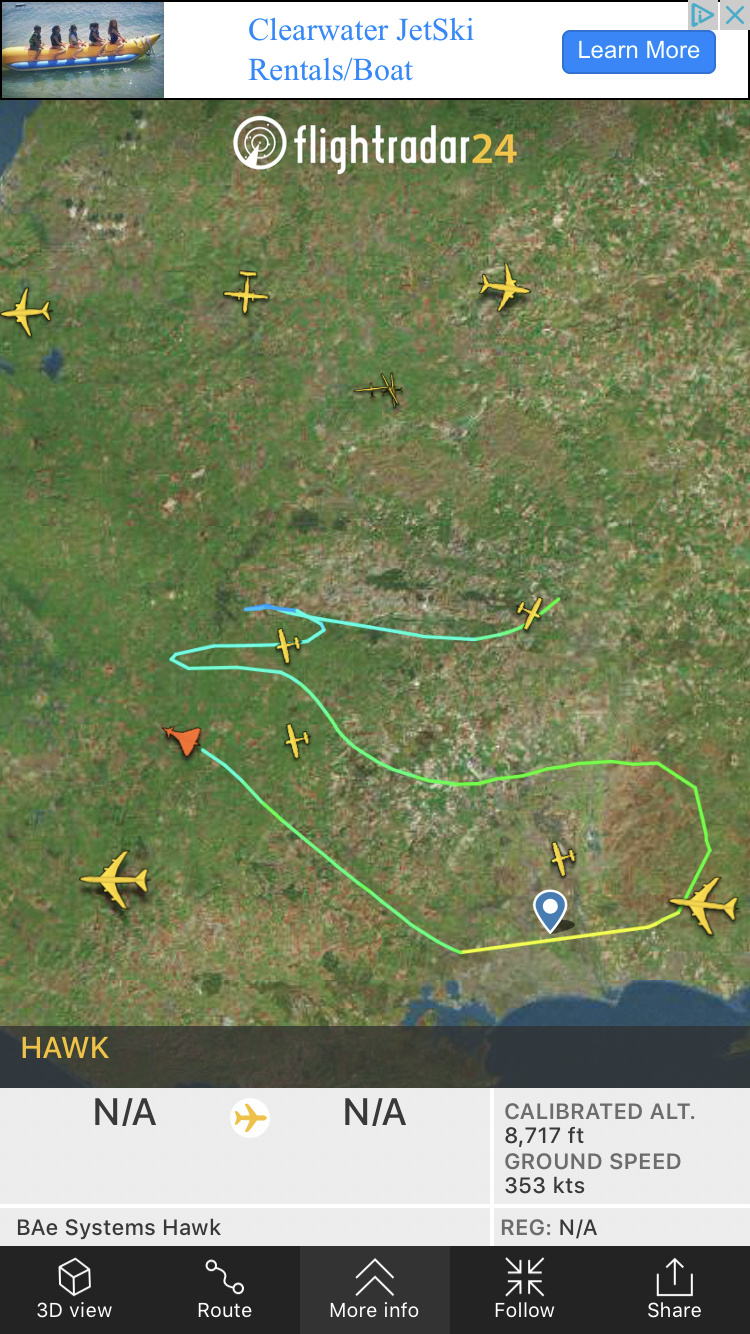Expand More info panel

pos(374,1290)
